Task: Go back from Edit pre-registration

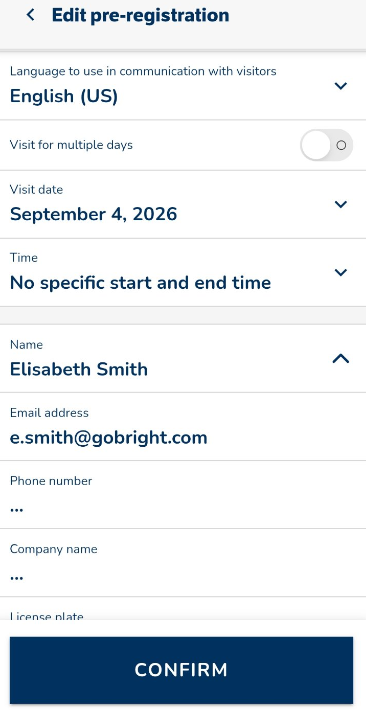Action: [x=30, y=15]
